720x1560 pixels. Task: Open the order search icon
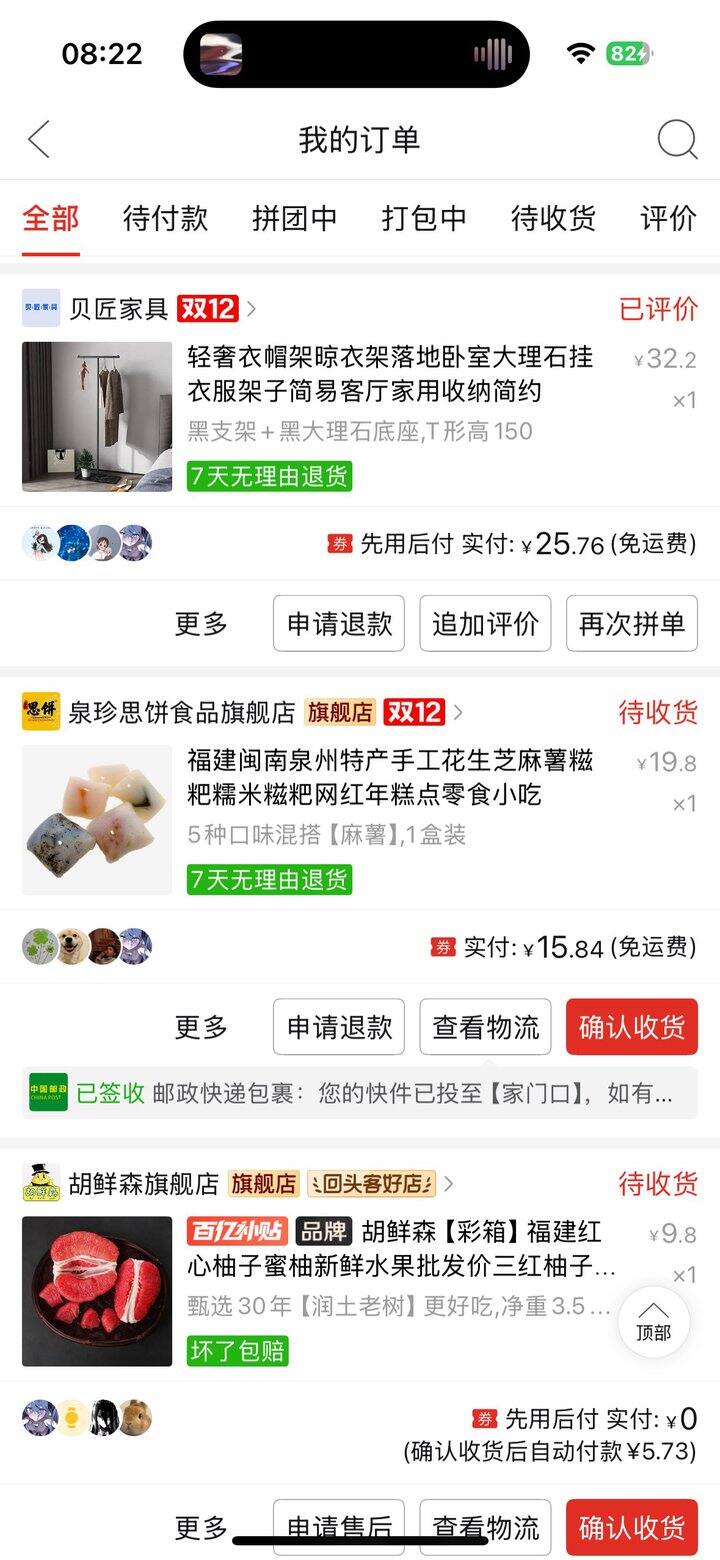click(x=677, y=139)
